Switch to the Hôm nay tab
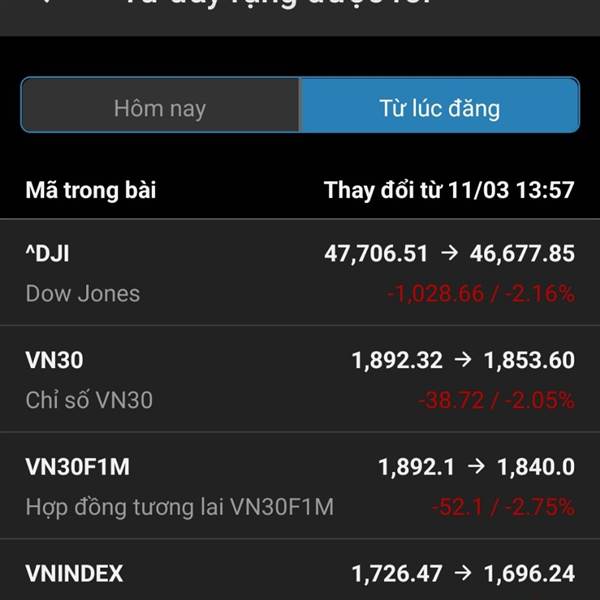The image size is (600, 600). (160, 106)
